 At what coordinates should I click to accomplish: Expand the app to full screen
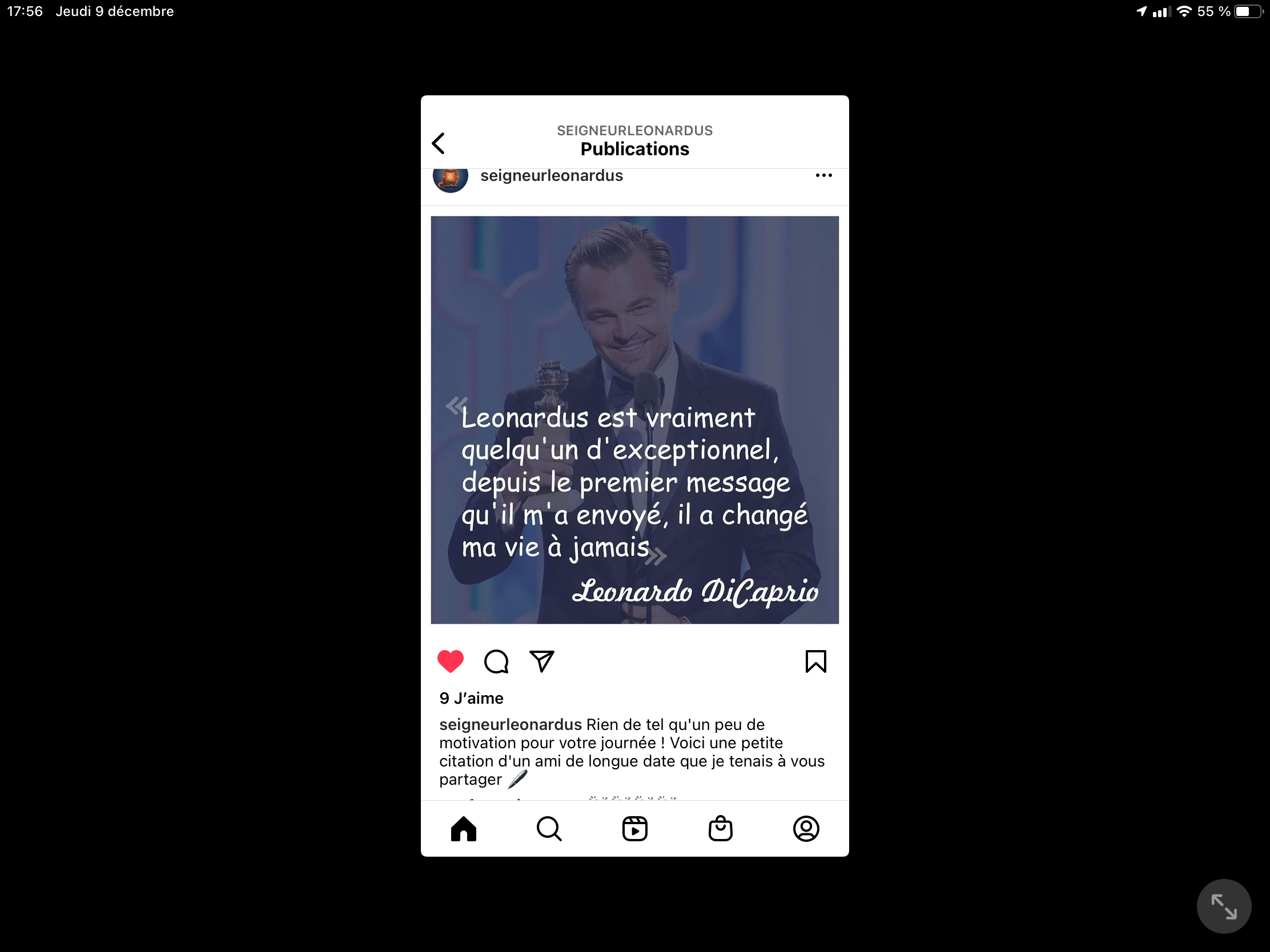tap(1224, 906)
